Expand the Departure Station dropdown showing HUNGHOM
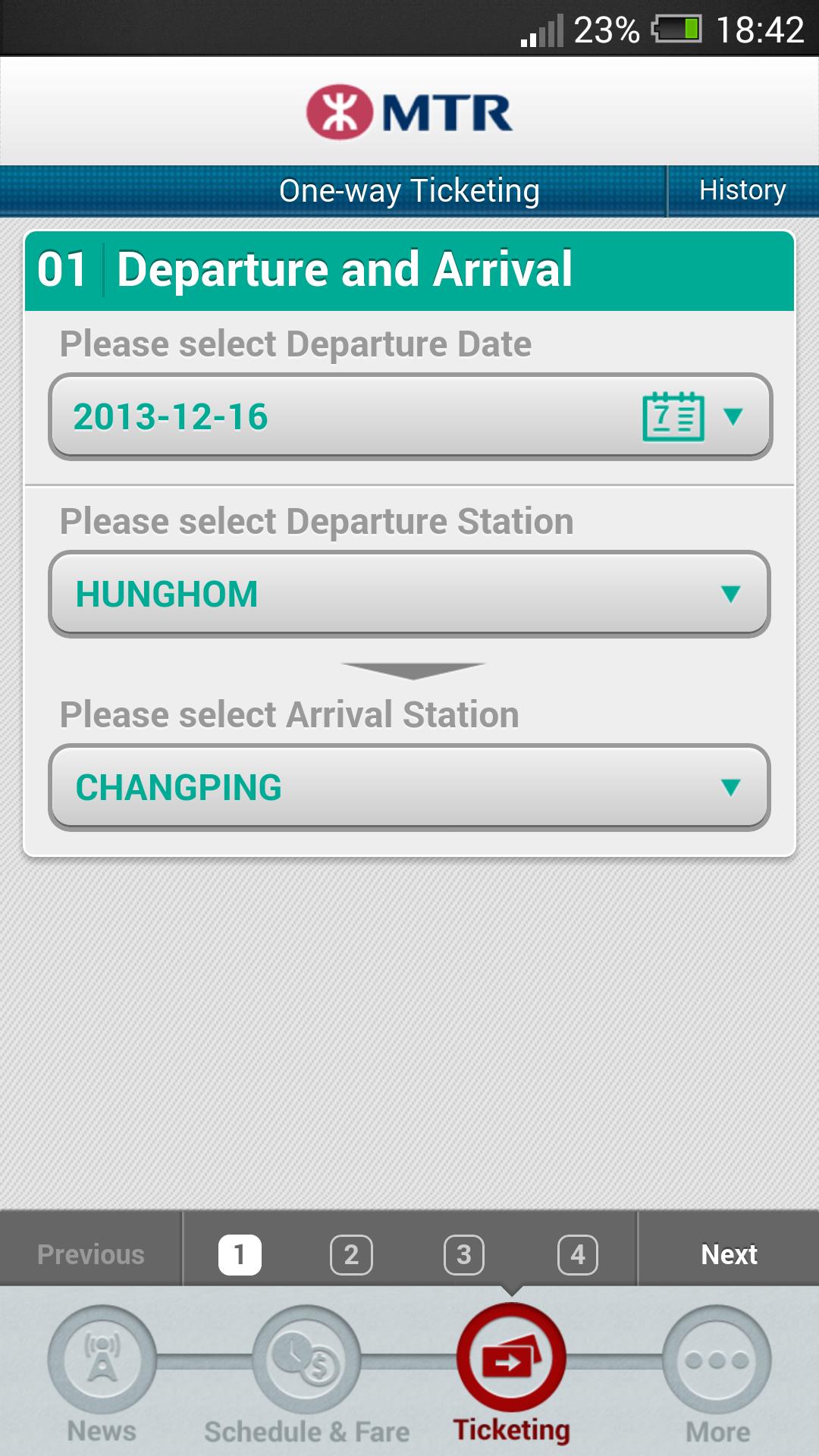 [409, 595]
